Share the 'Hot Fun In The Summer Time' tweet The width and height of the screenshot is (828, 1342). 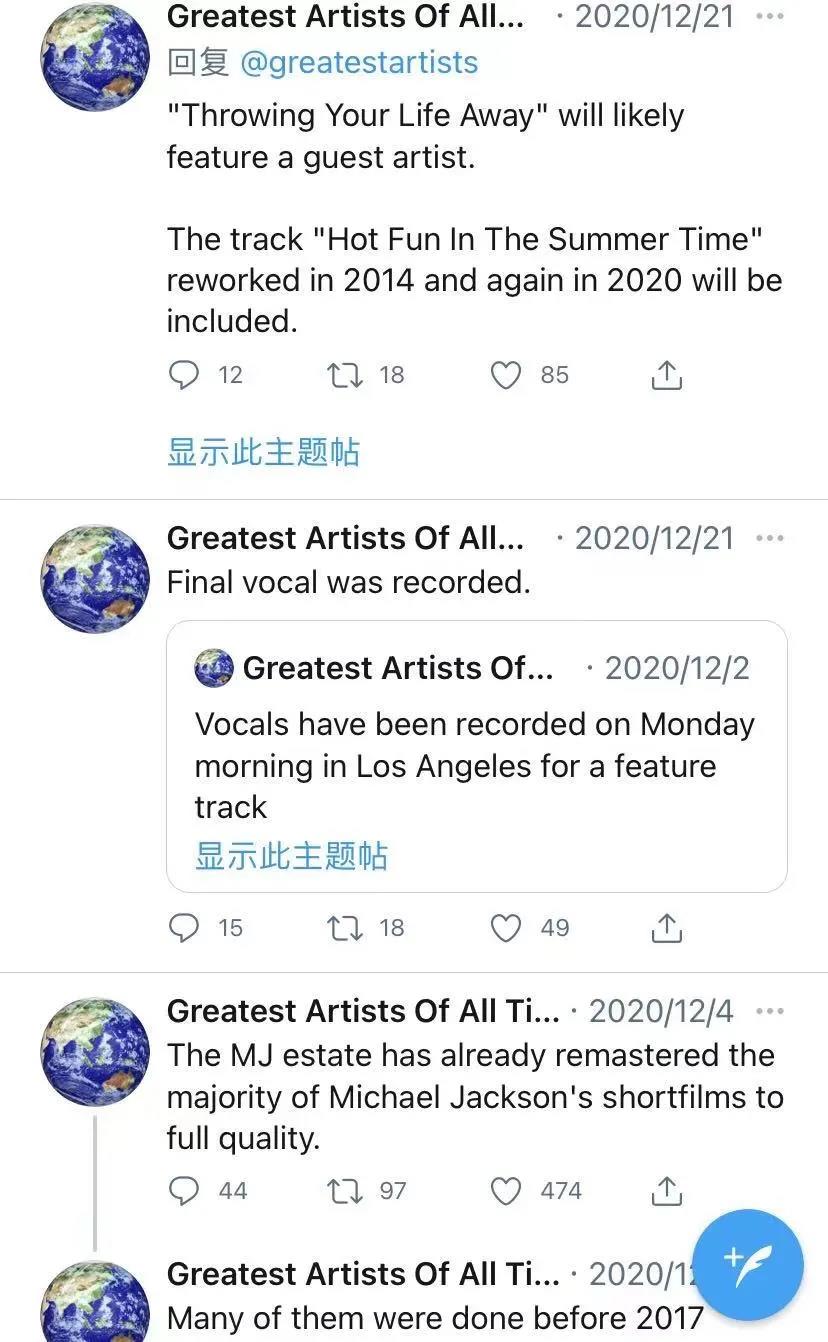point(666,374)
